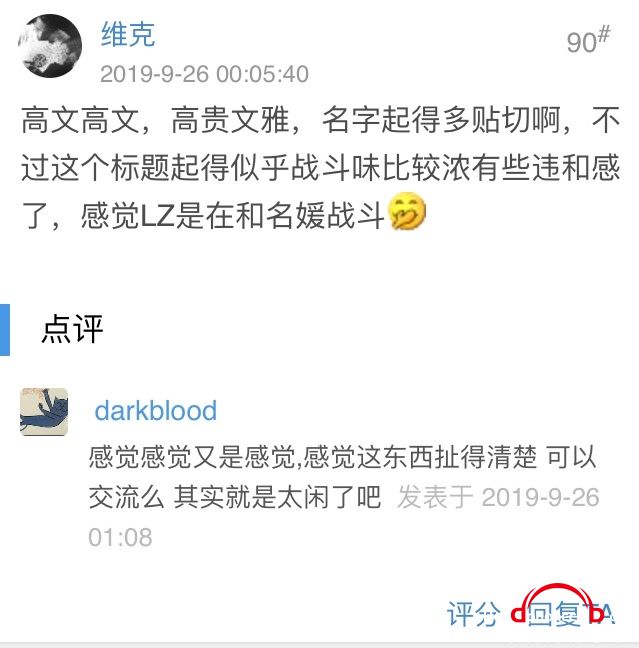Open darkblood's profile link

(155, 411)
